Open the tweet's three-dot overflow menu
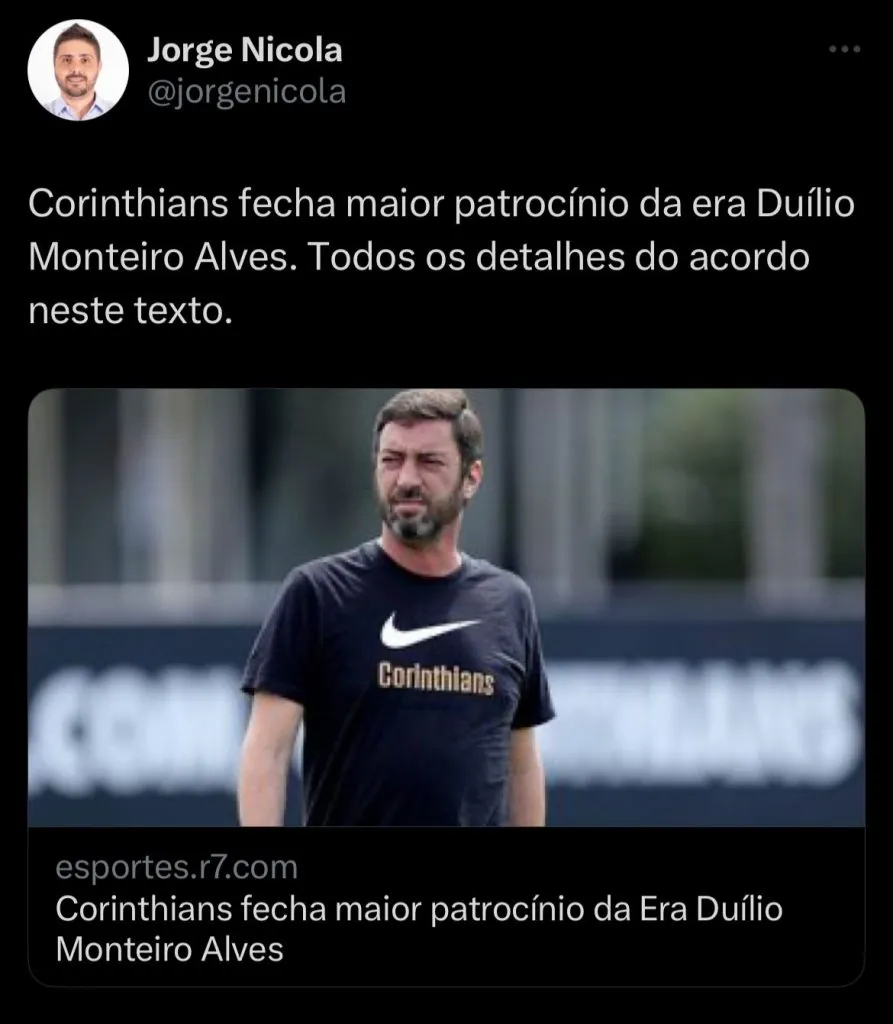 click(x=845, y=50)
